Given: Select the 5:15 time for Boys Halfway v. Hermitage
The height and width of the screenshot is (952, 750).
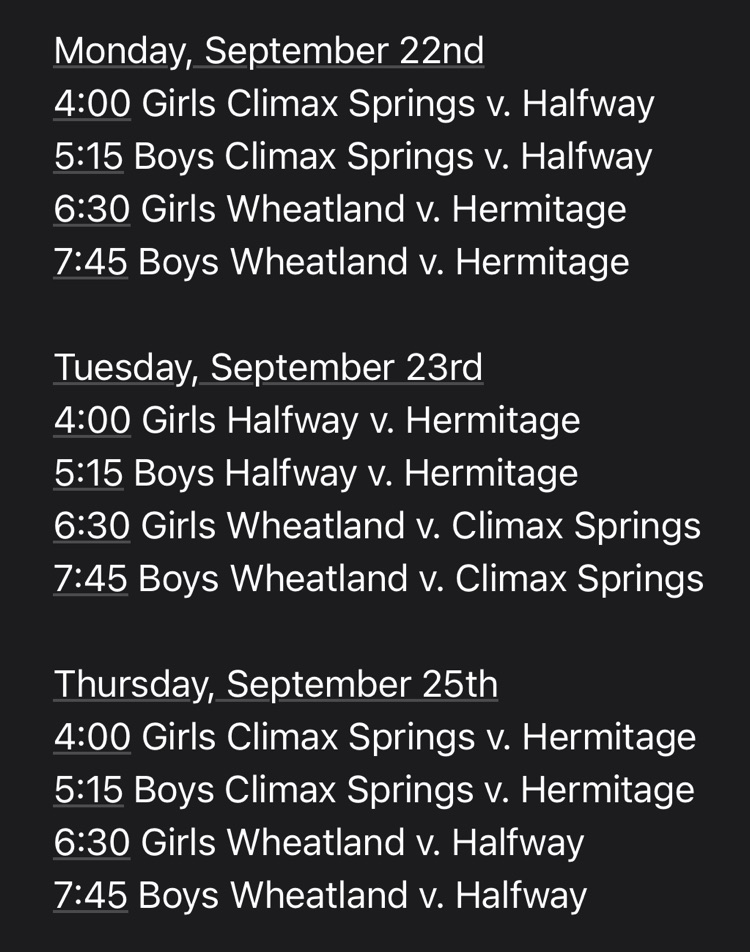Looking at the screenshot, I should [x=89, y=473].
